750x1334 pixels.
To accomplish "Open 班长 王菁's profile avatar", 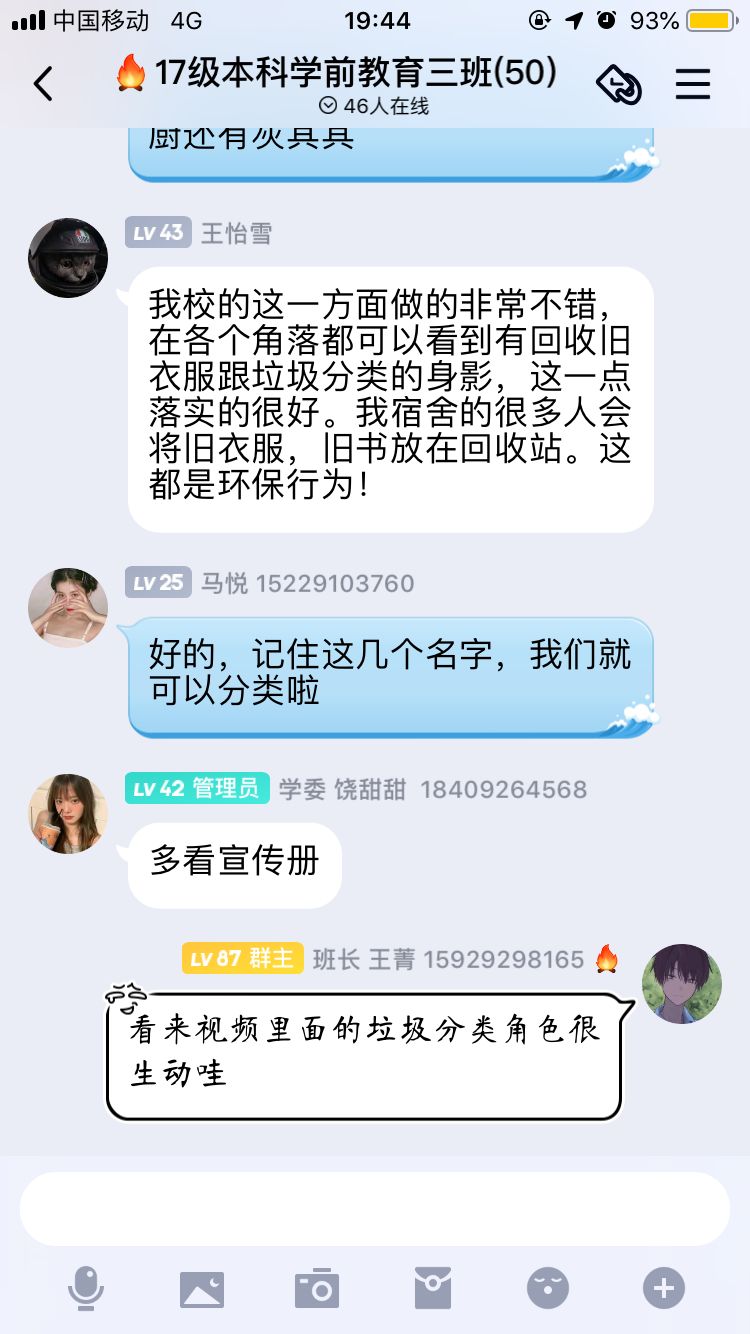I will [681, 983].
